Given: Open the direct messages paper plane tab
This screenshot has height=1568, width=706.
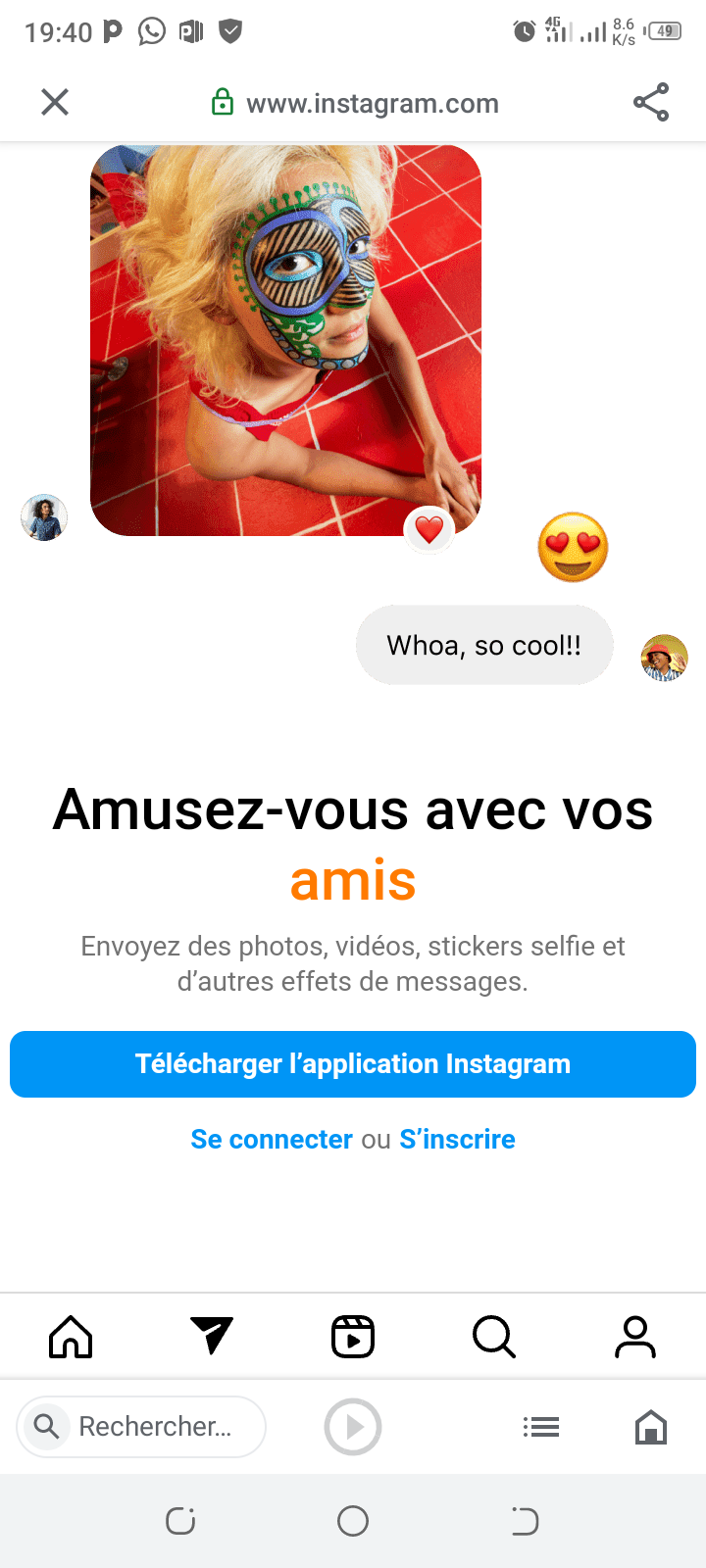Looking at the screenshot, I should (212, 1336).
